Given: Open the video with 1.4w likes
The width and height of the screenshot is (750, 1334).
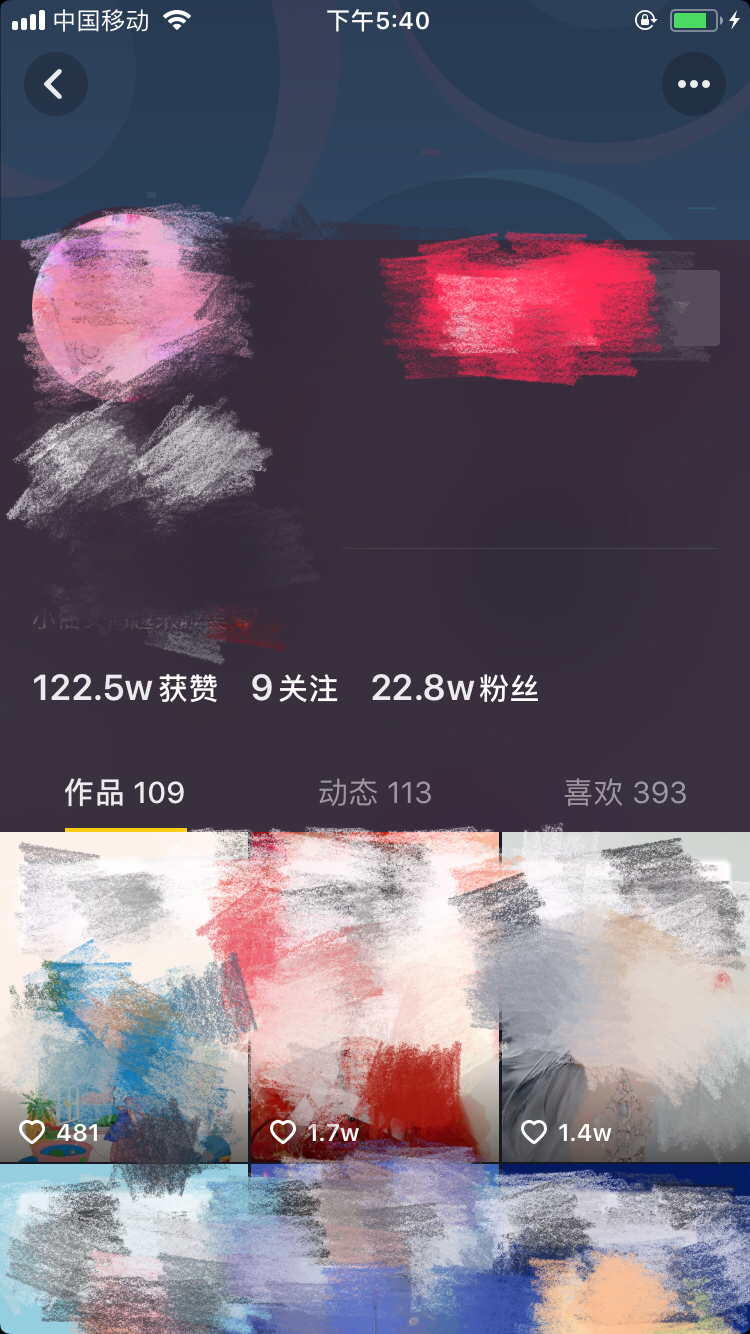Looking at the screenshot, I should [x=626, y=996].
